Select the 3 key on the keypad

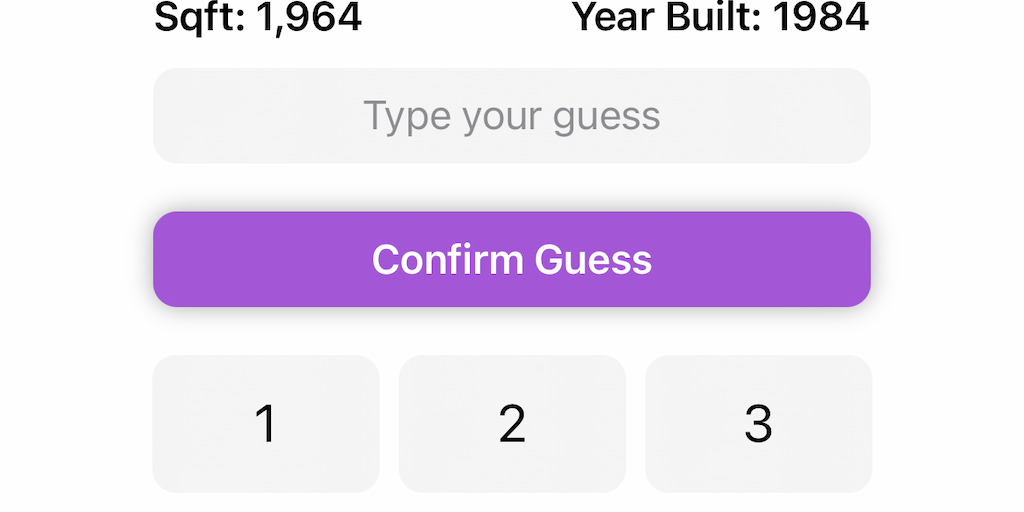[x=758, y=423]
